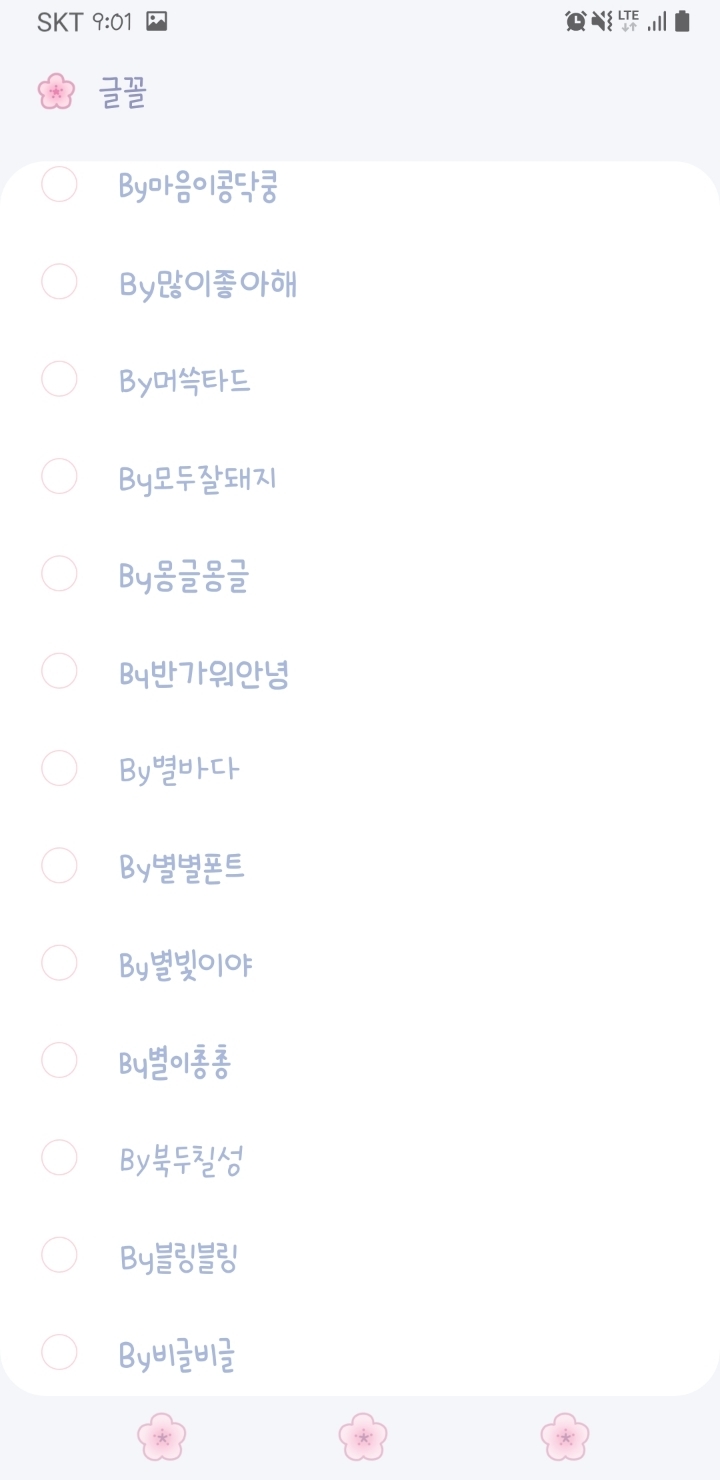
Task: Choose the By반가워안녕 font
Action: click(59, 671)
